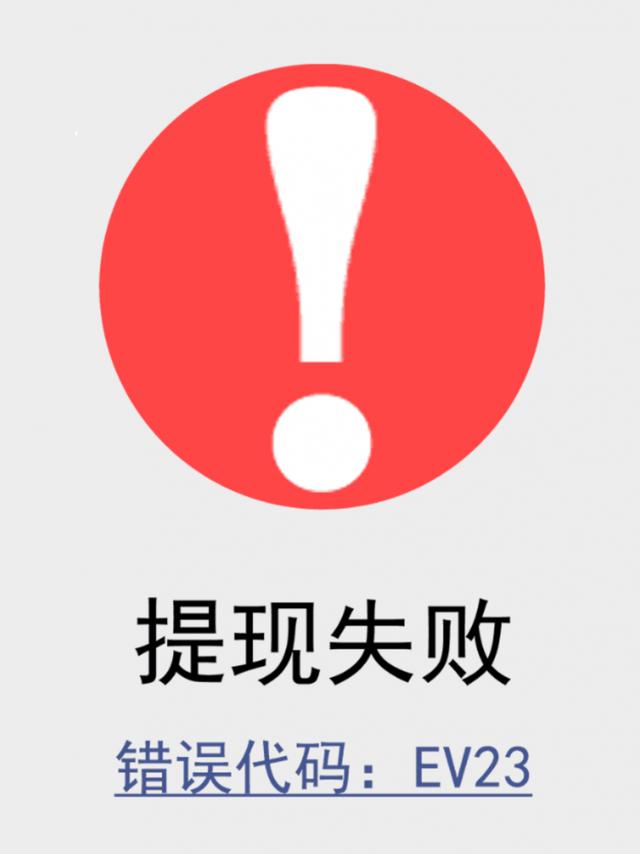
Task: Open the underlined 错误代码：EV23 link
Action: pyautogui.click(x=322, y=768)
